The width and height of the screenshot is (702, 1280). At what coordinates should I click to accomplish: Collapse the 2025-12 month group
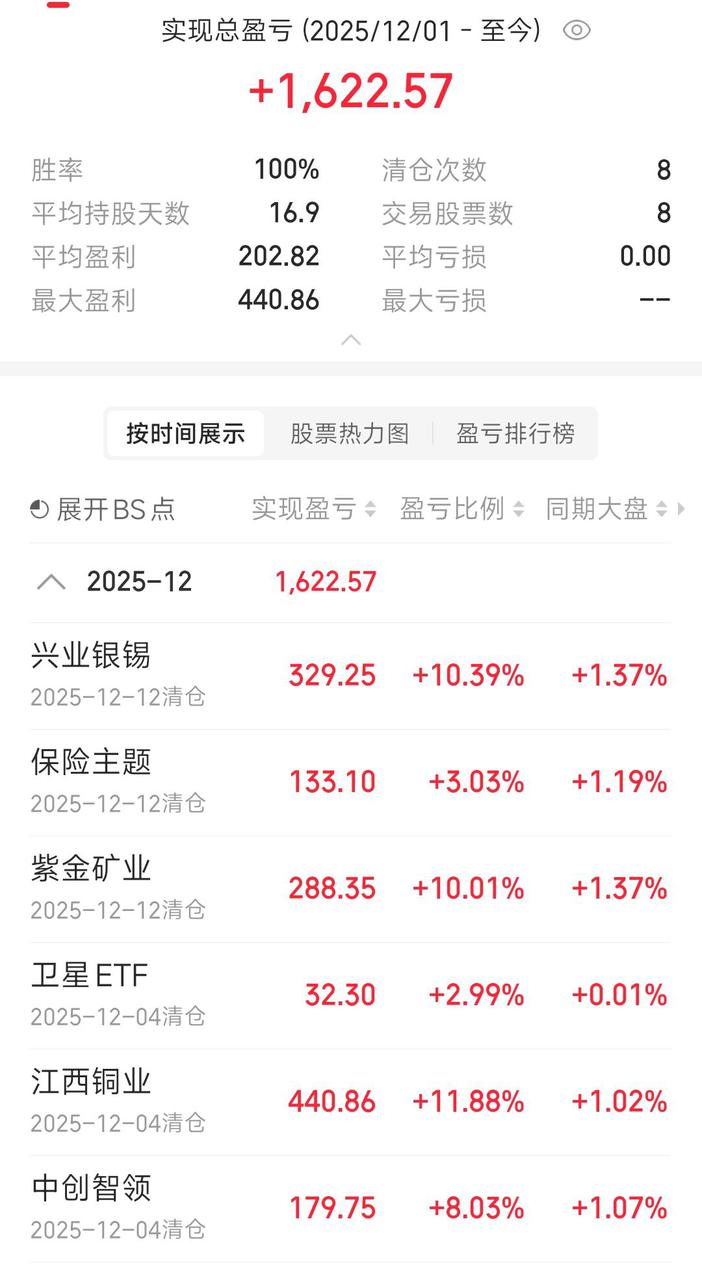coord(52,582)
